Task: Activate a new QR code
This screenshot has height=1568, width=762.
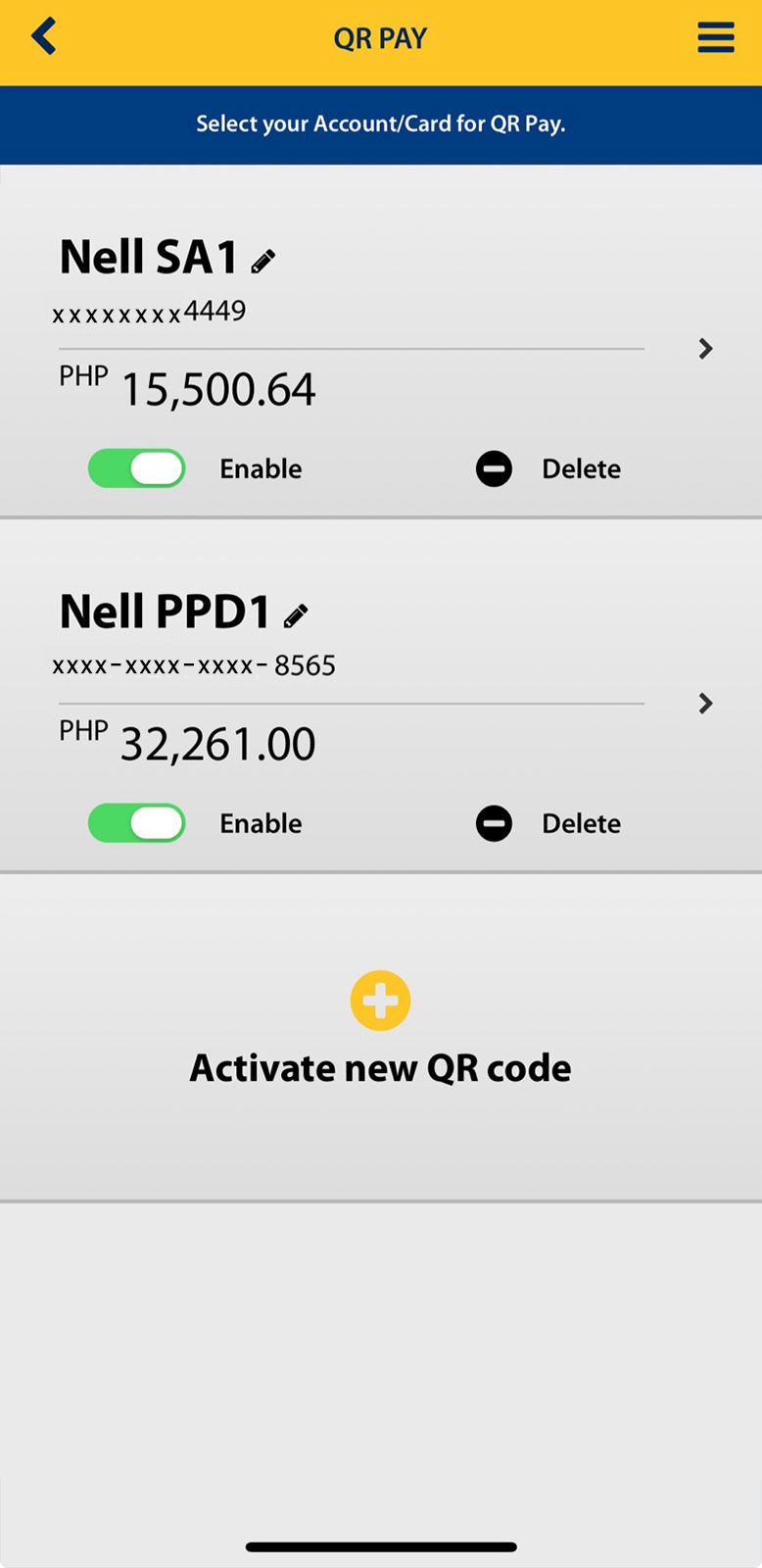Action: point(380,1067)
